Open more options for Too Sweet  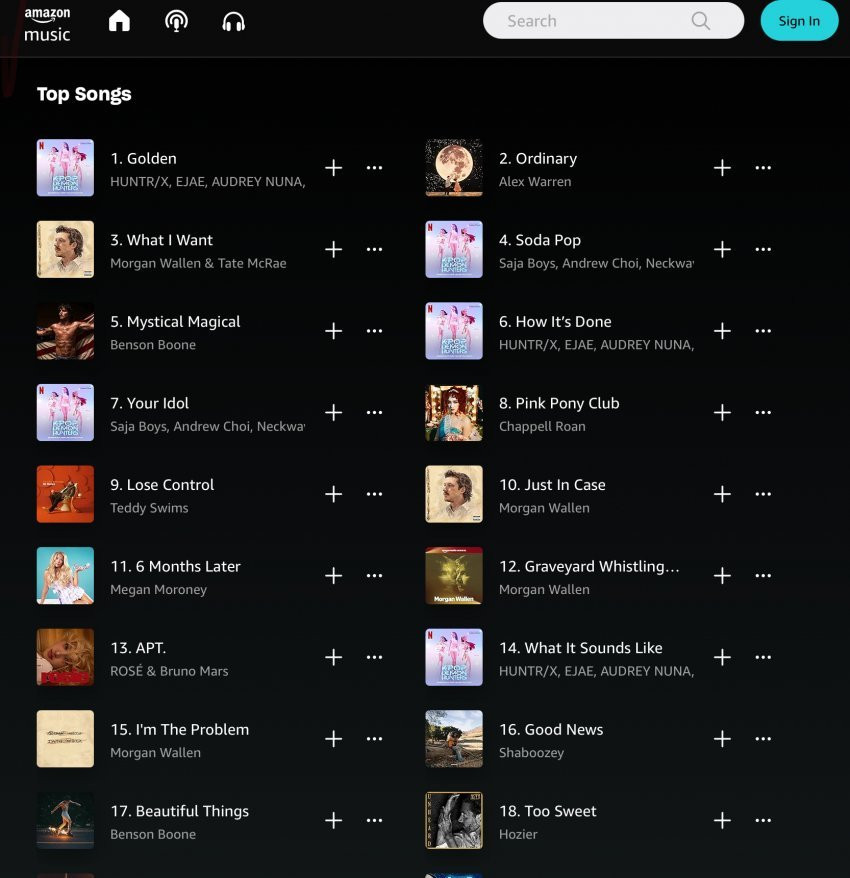[x=763, y=820]
